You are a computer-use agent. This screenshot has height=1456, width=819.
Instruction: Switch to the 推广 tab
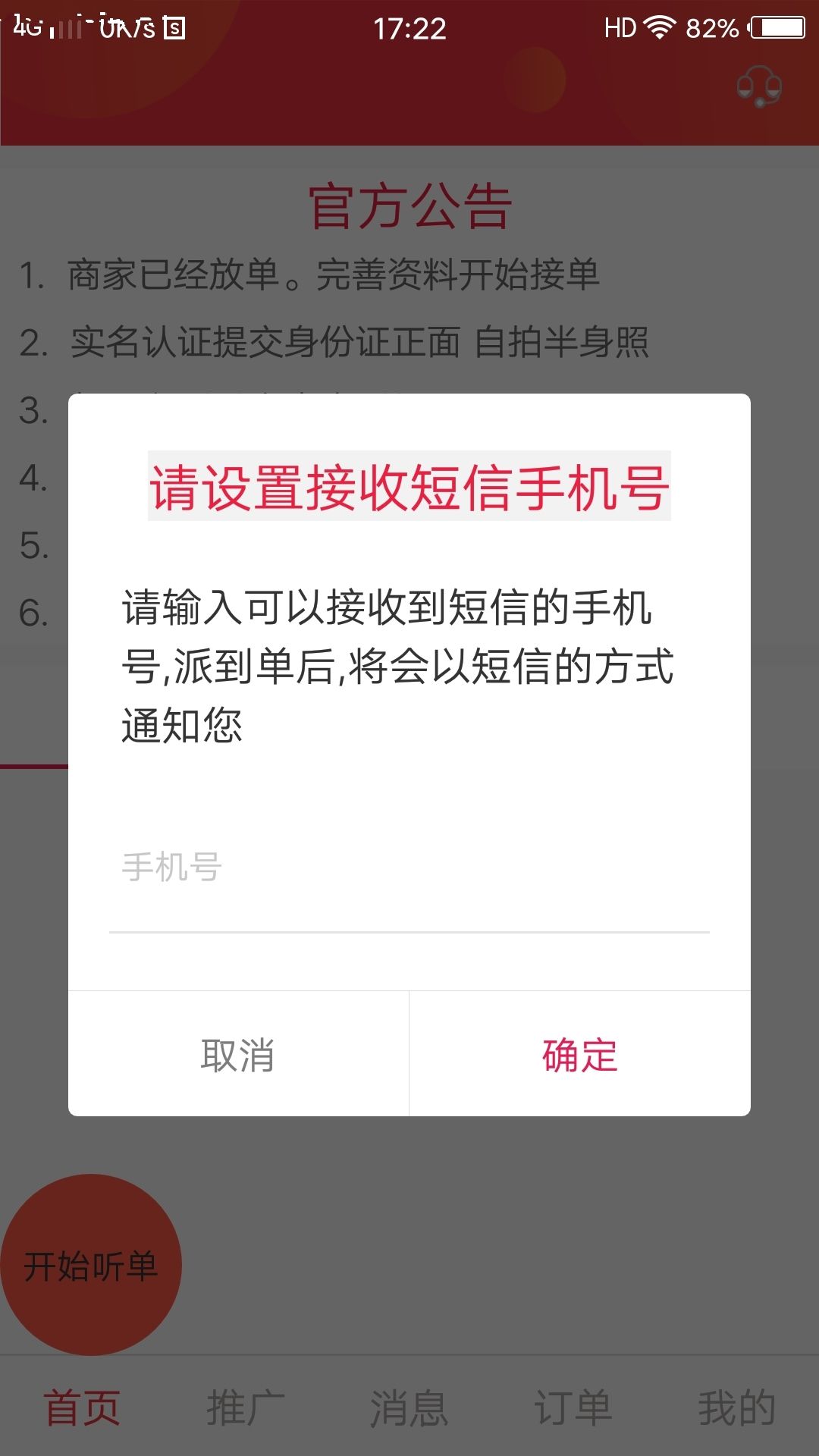tap(246, 1408)
